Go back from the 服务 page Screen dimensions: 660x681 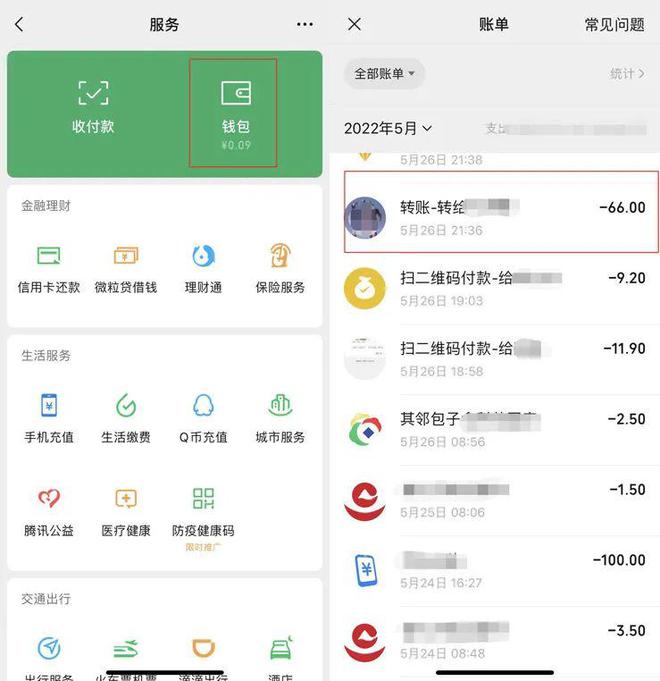(19, 24)
